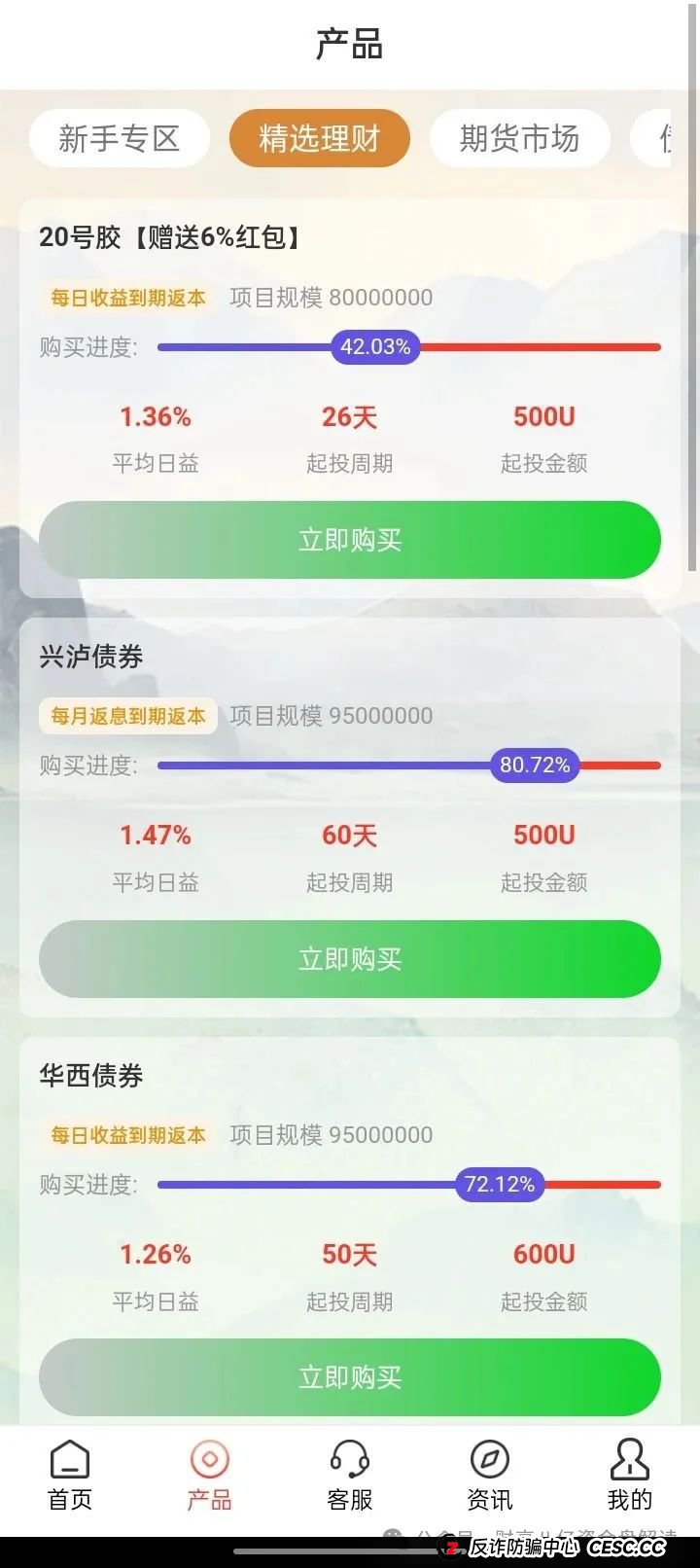Switch to the 我的 profile tab
700x1568 pixels.
[x=629, y=1476]
